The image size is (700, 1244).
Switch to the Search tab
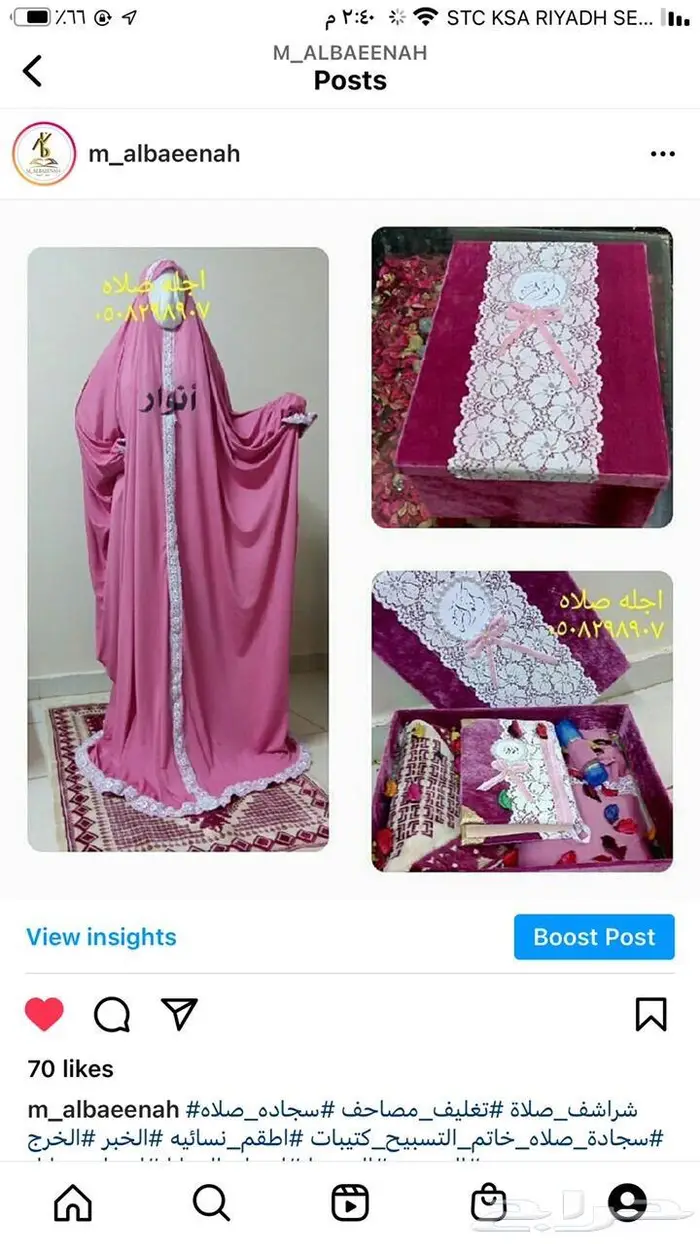pos(211,1202)
